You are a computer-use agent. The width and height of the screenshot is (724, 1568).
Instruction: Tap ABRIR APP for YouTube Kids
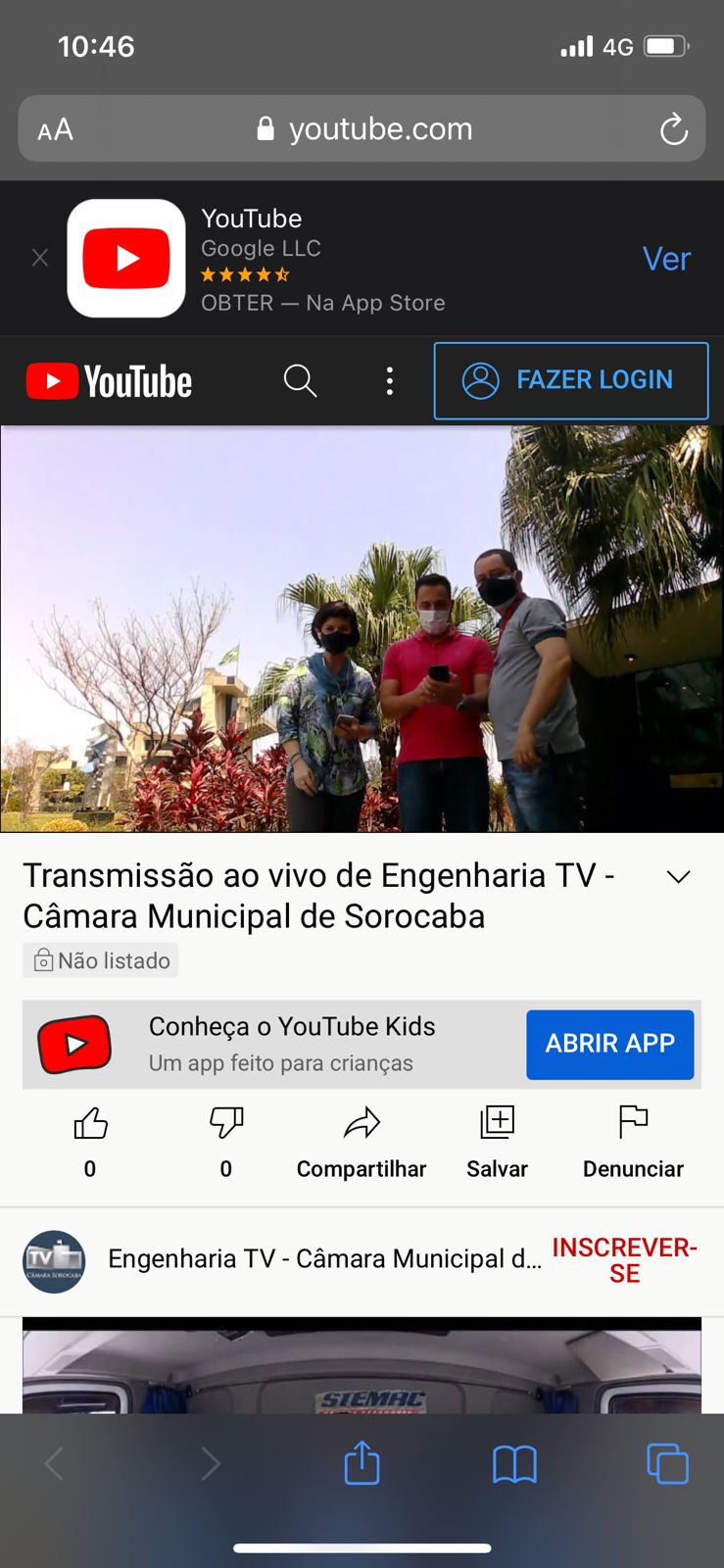(609, 1044)
